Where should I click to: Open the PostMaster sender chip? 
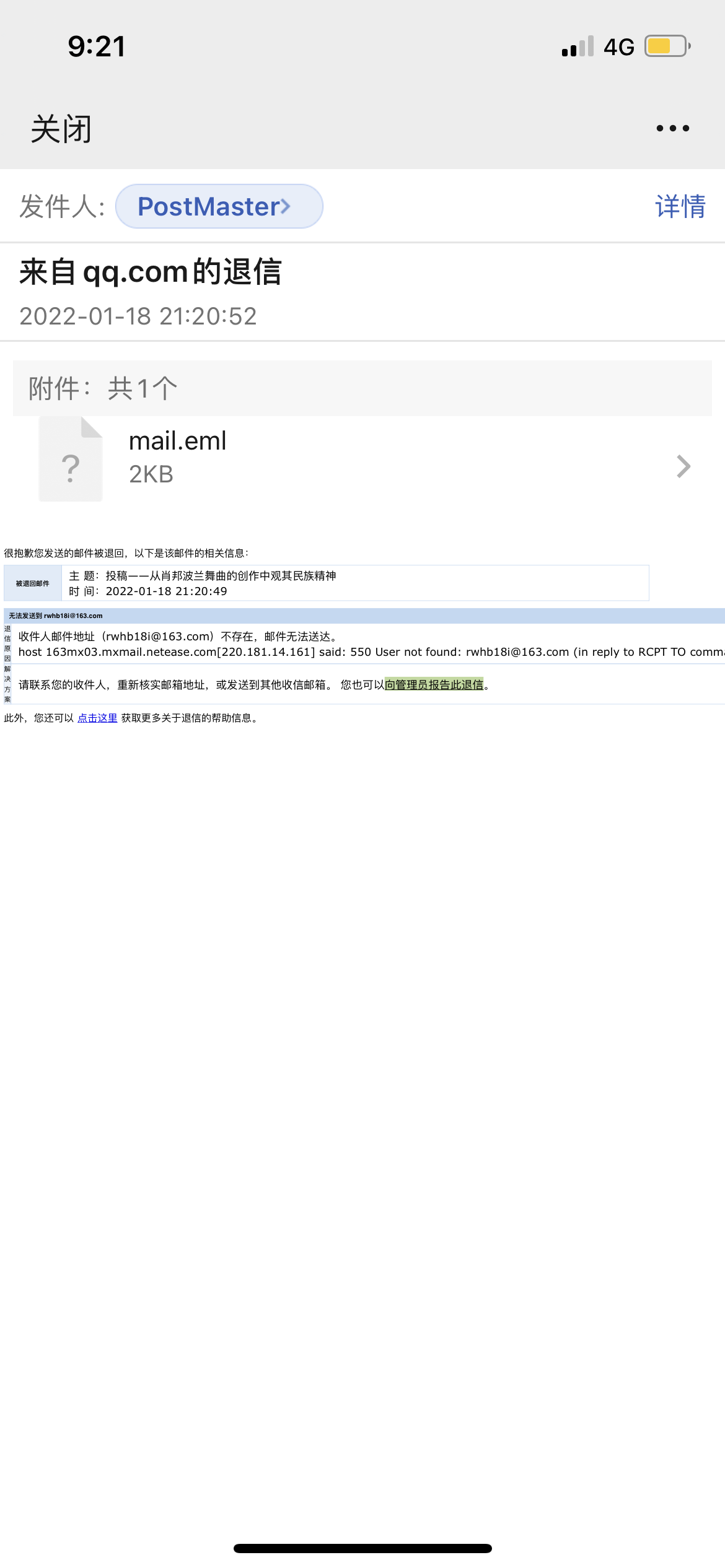click(219, 206)
